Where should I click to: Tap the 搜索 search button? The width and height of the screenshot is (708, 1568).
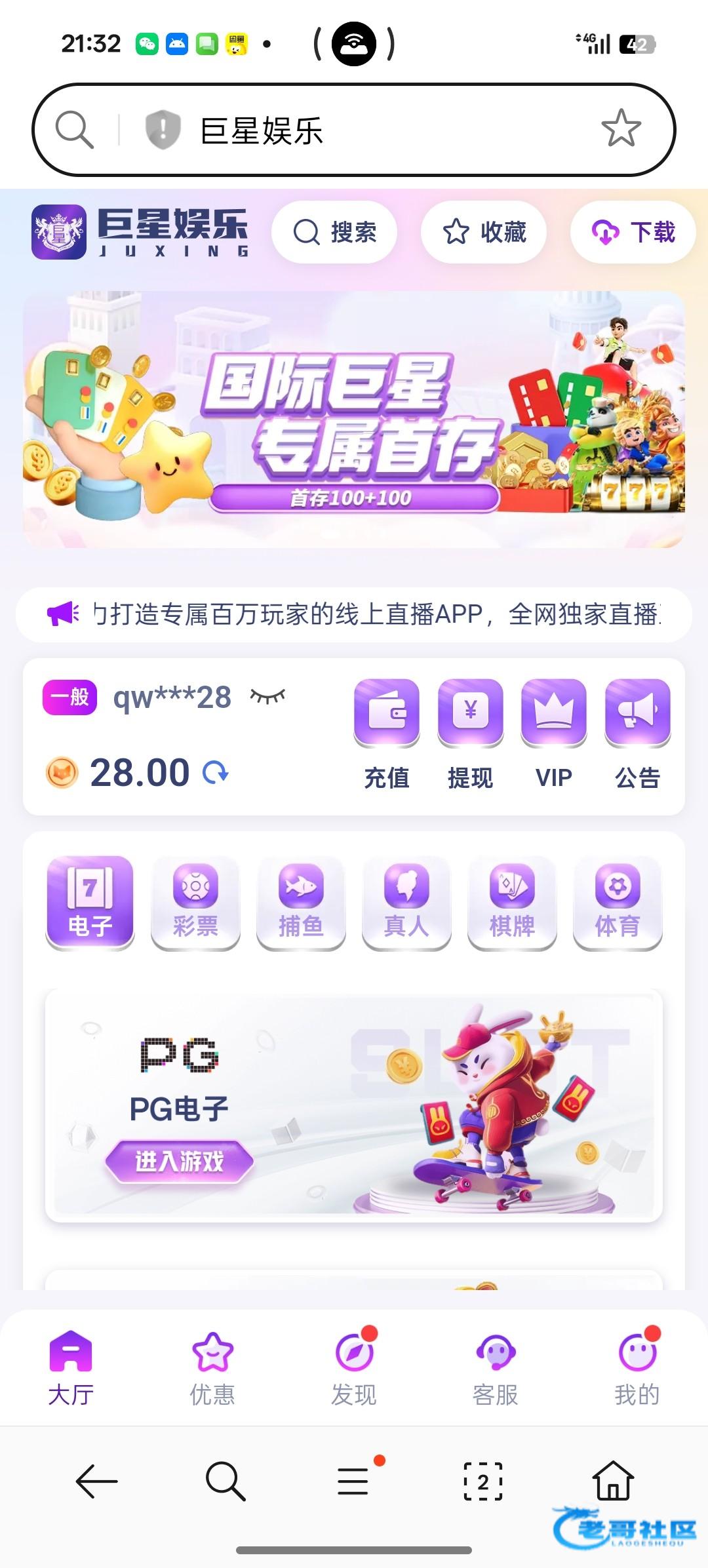point(334,232)
